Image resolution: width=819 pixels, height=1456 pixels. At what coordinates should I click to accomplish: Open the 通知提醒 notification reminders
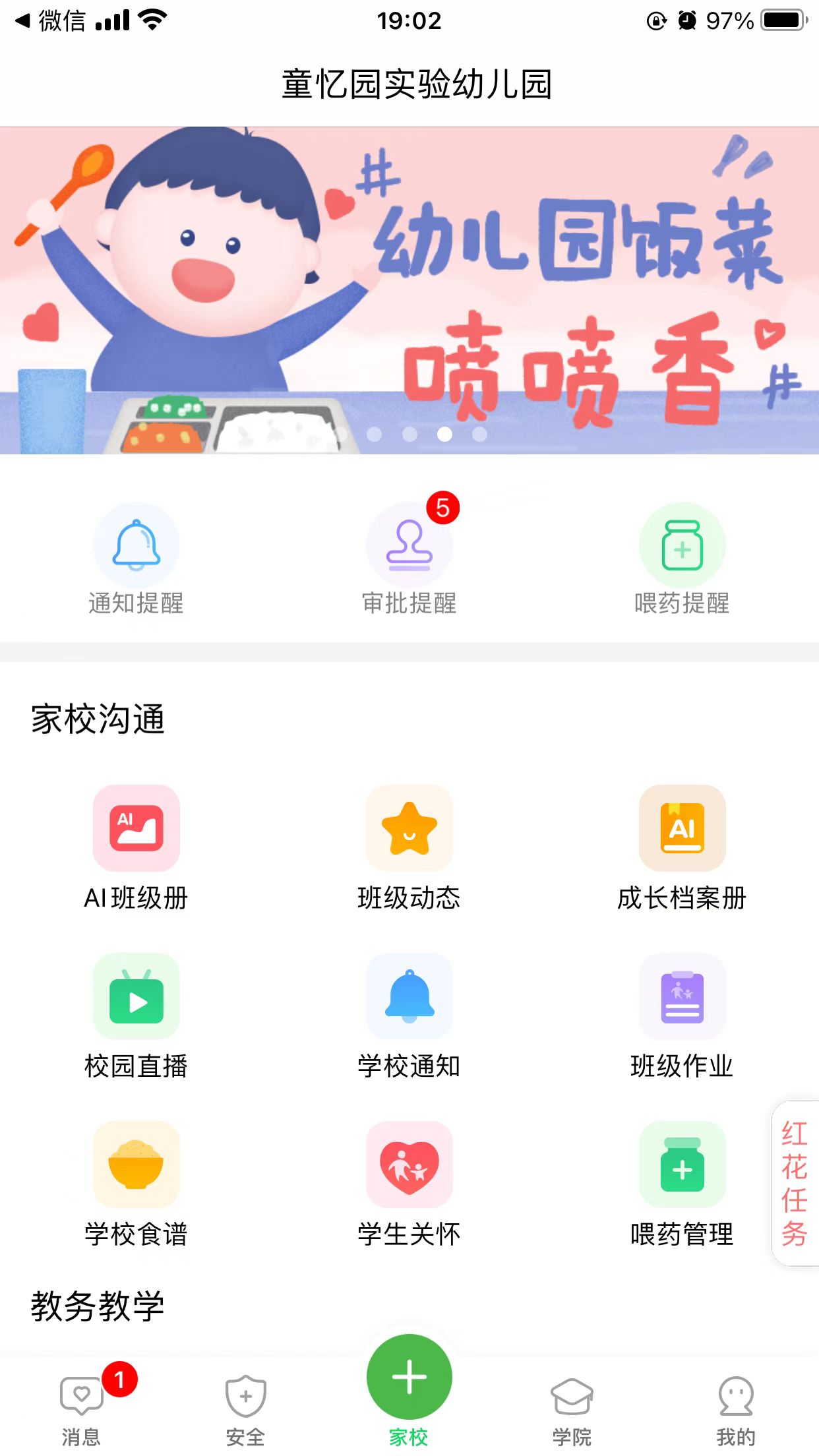(x=136, y=558)
